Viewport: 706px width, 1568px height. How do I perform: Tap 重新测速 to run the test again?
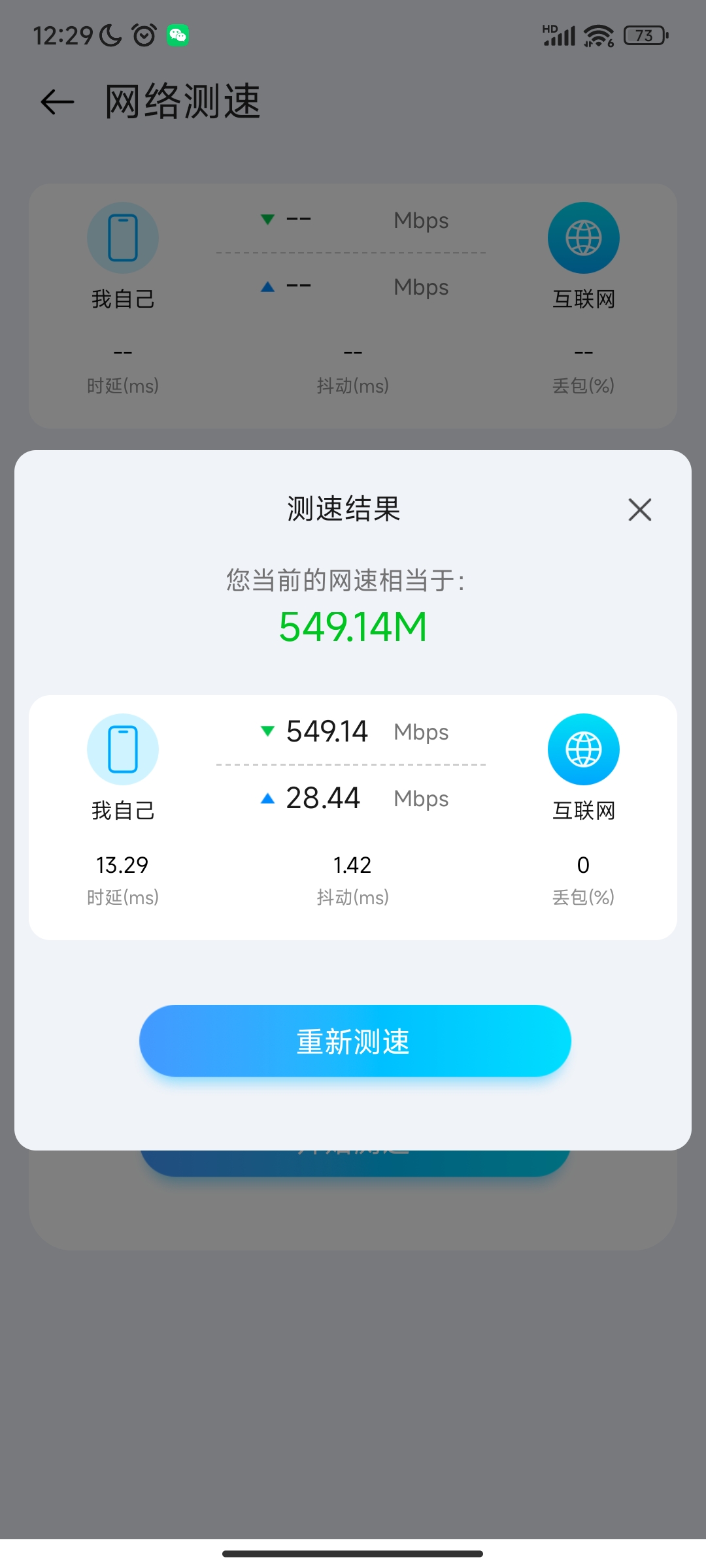(x=355, y=1041)
